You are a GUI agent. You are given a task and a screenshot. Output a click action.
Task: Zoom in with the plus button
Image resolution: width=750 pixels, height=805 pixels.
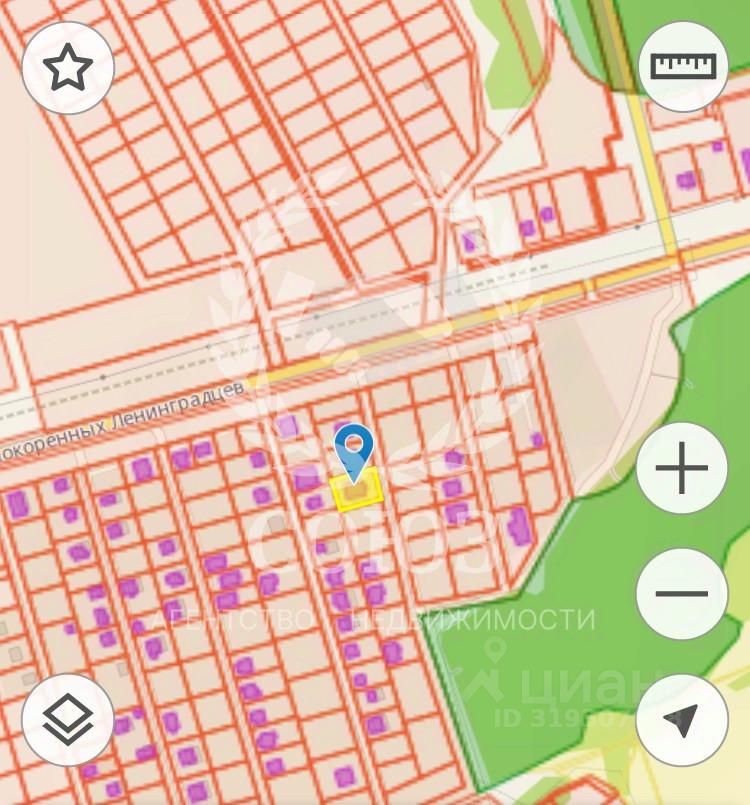tap(682, 468)
